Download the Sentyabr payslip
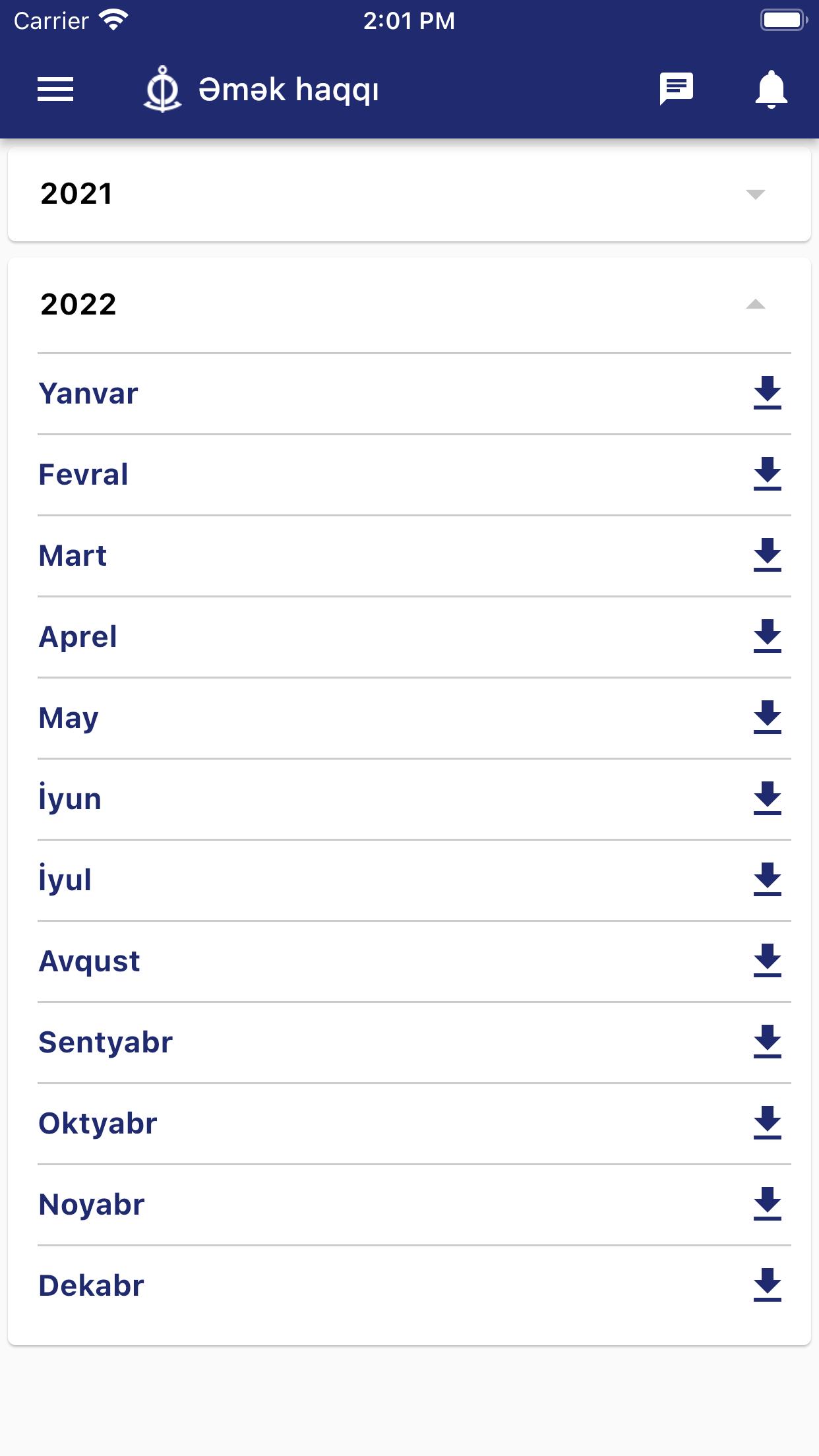 tap(768, 1042)
